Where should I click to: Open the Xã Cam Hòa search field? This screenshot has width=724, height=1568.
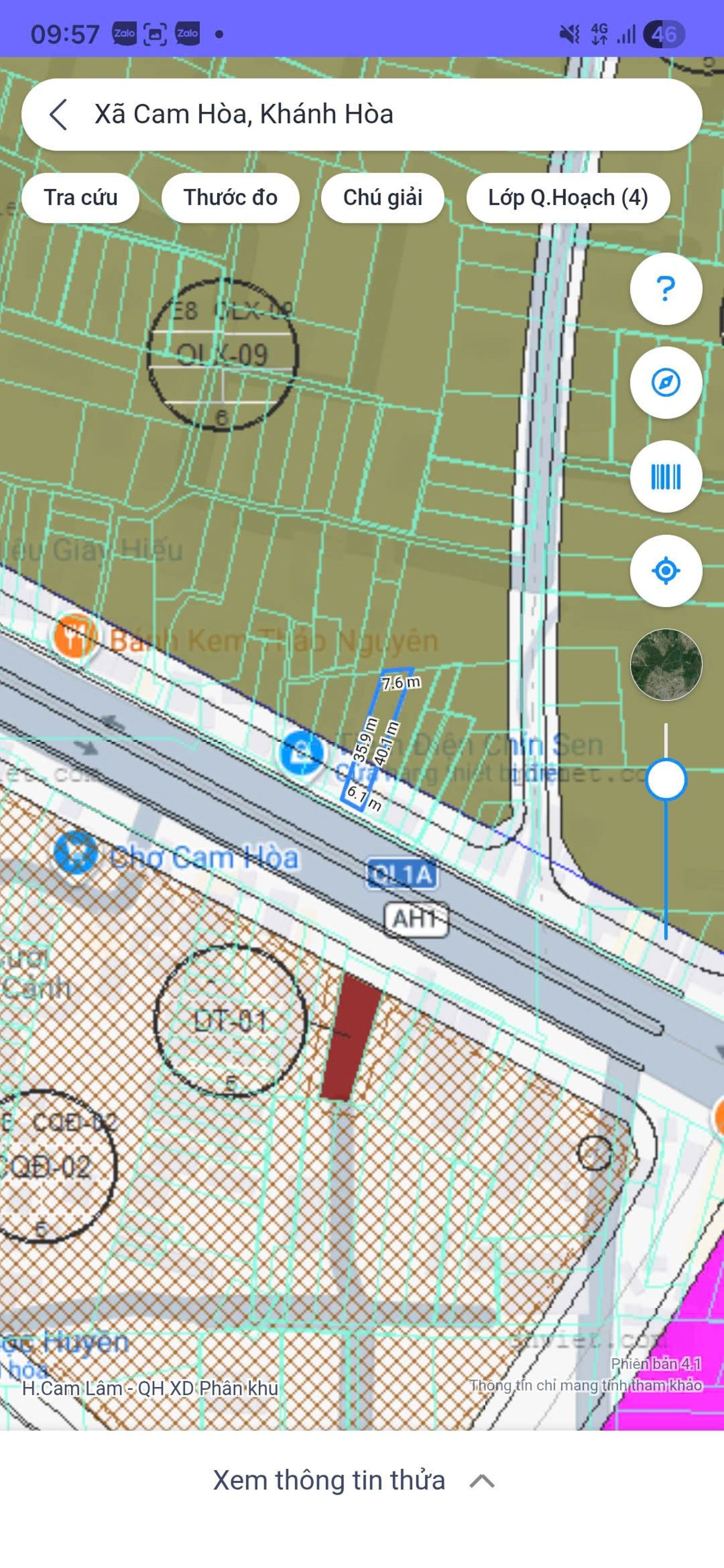click(365, 114)
